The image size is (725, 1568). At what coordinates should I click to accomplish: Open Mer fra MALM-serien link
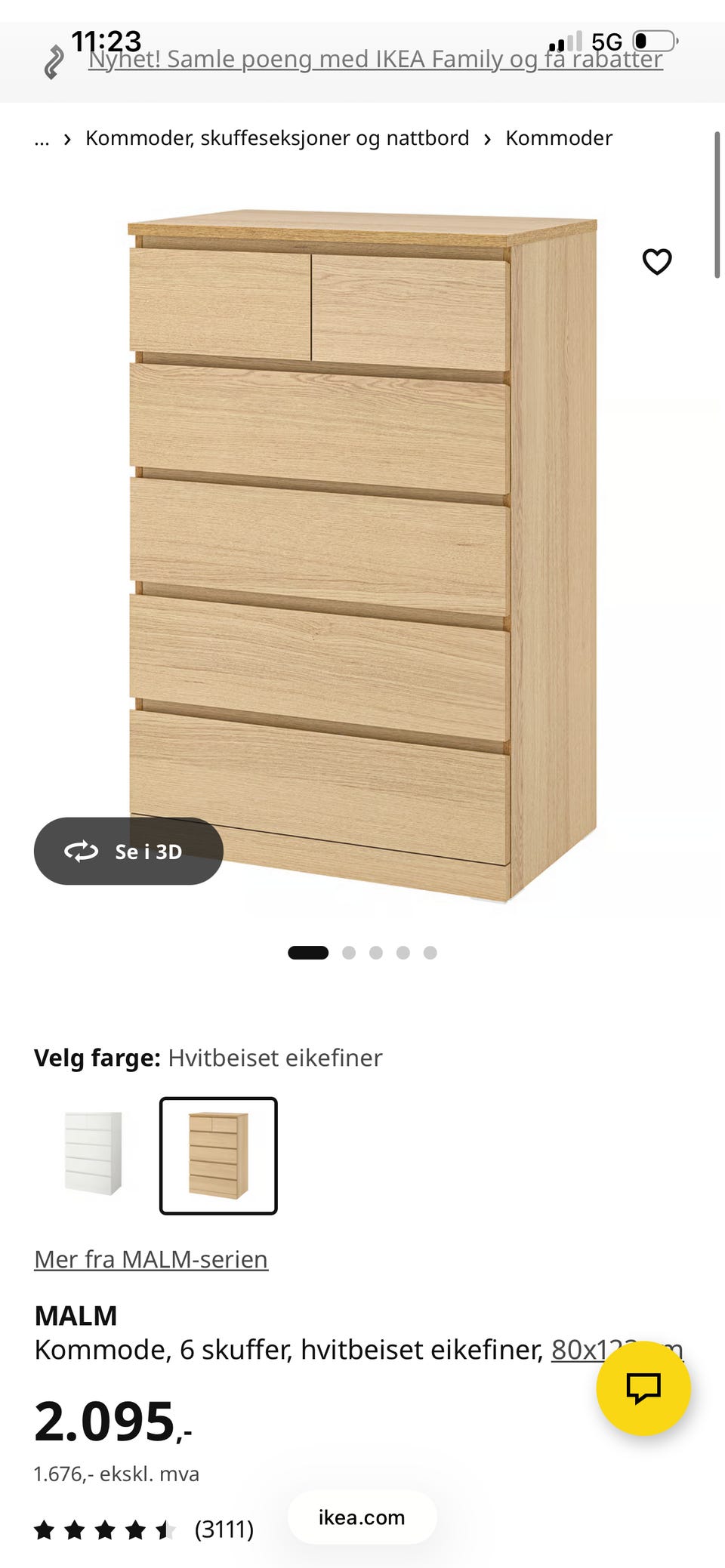(x=150, y=1259)
